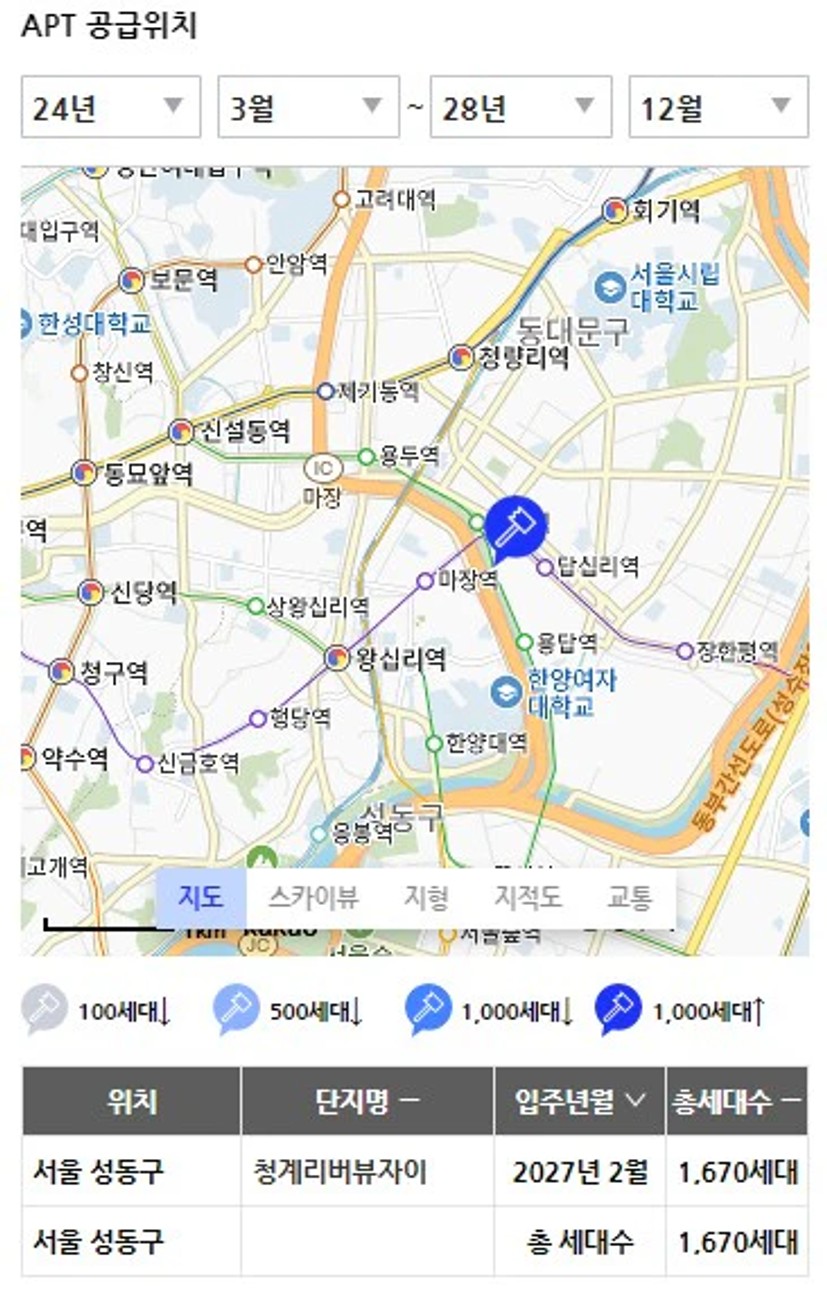Open the start year dropdown showing 24년
Screen dimensions: 827x1295
pyautogui.click(x=110, y=107)
